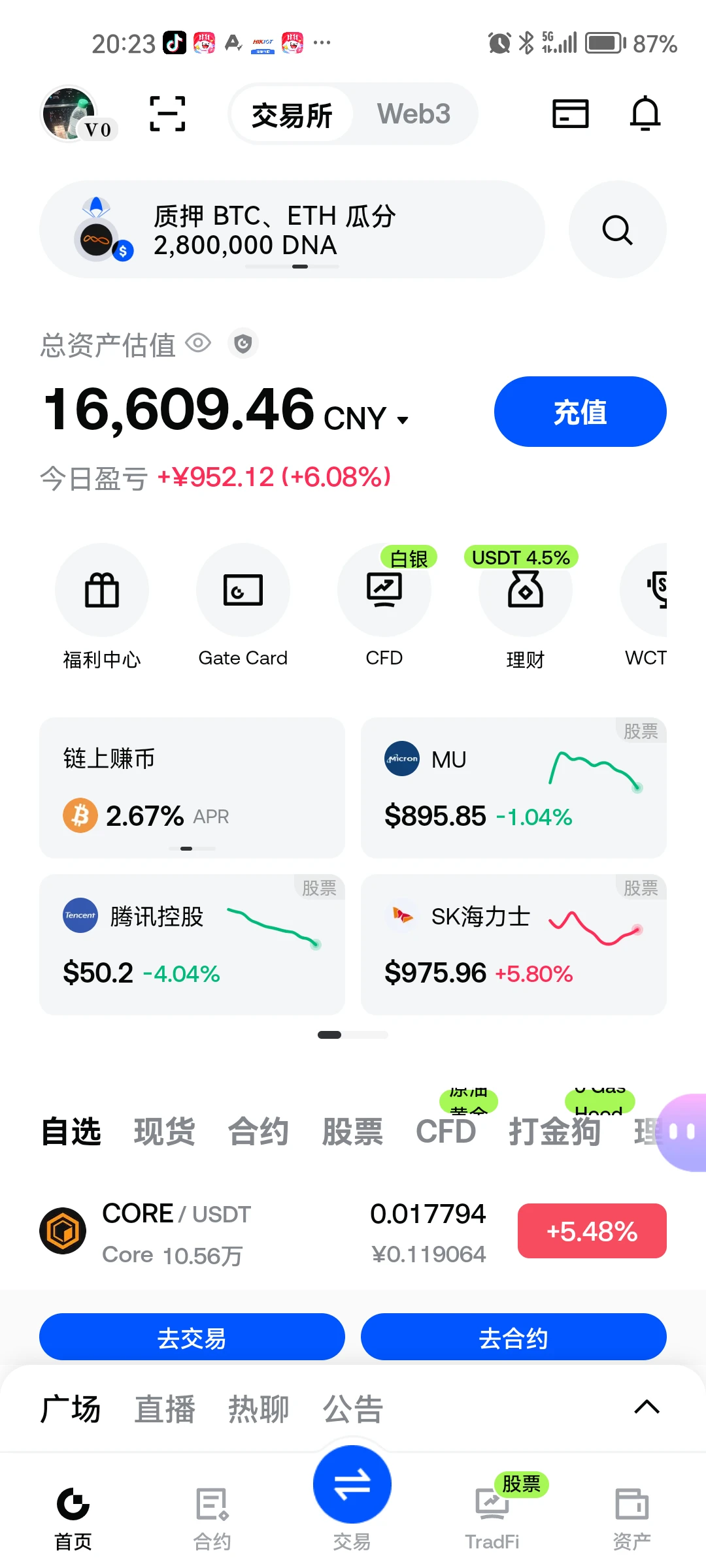Open the QR scan icon
Image resolution: width=706 pixels, height=1568 pixels.
[x=167, y=114]
